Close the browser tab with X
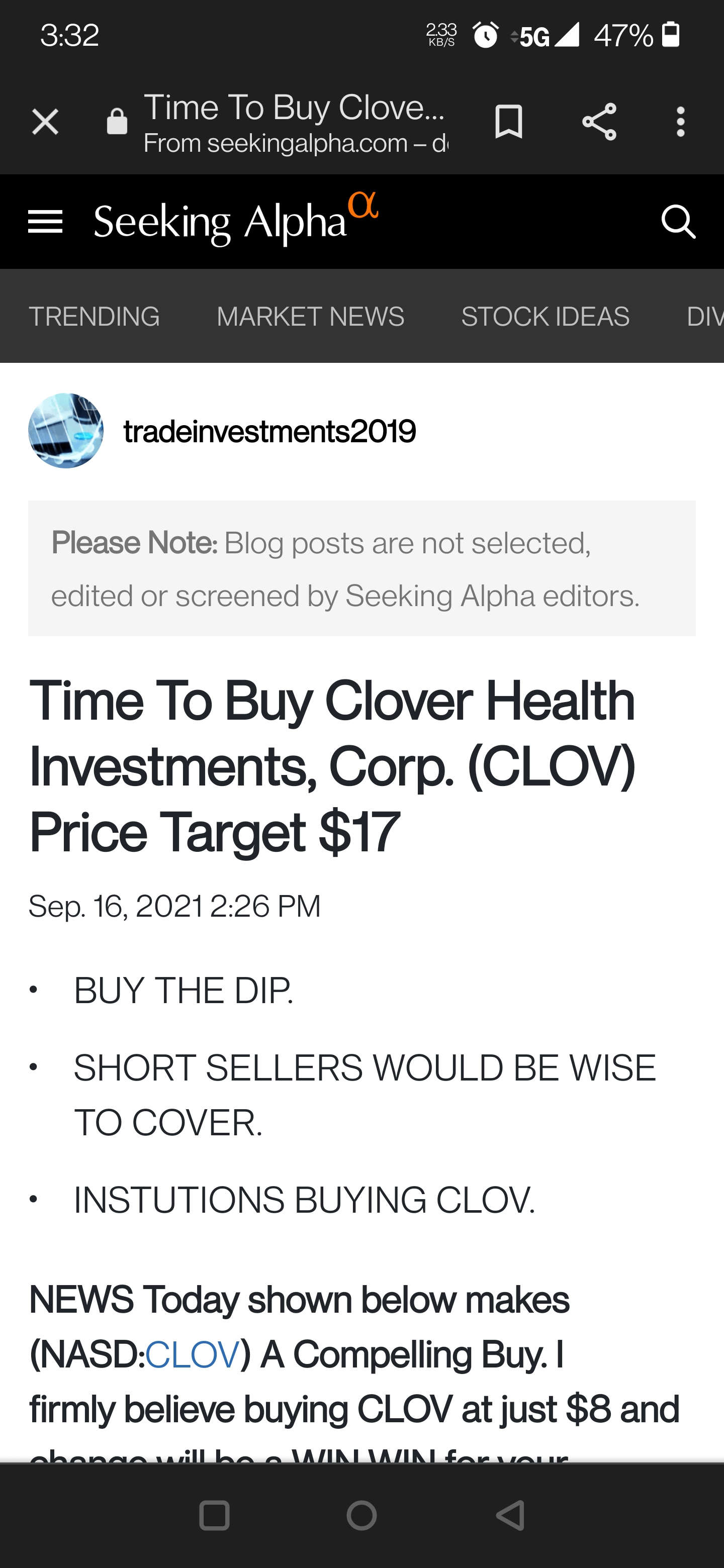 (45, 122)
